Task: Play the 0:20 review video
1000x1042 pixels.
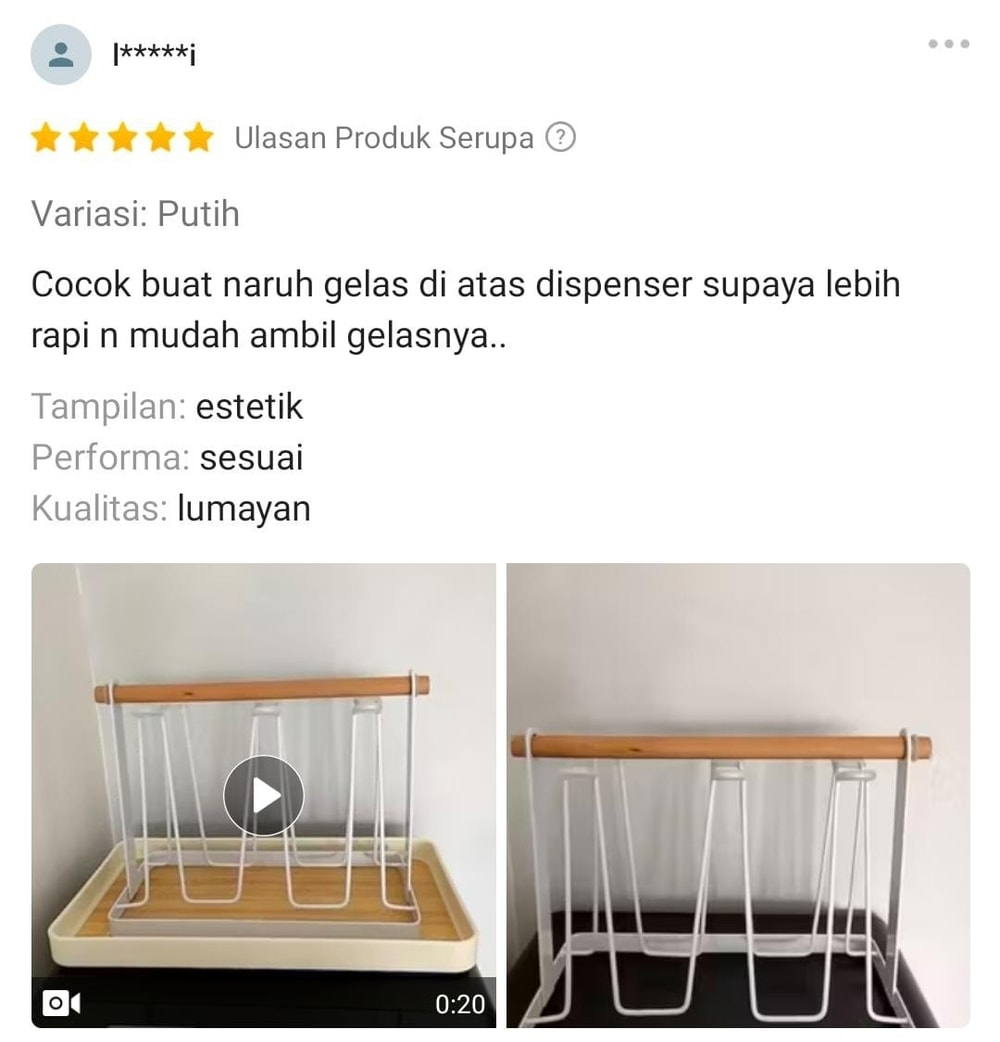Action: pos(263,795)
